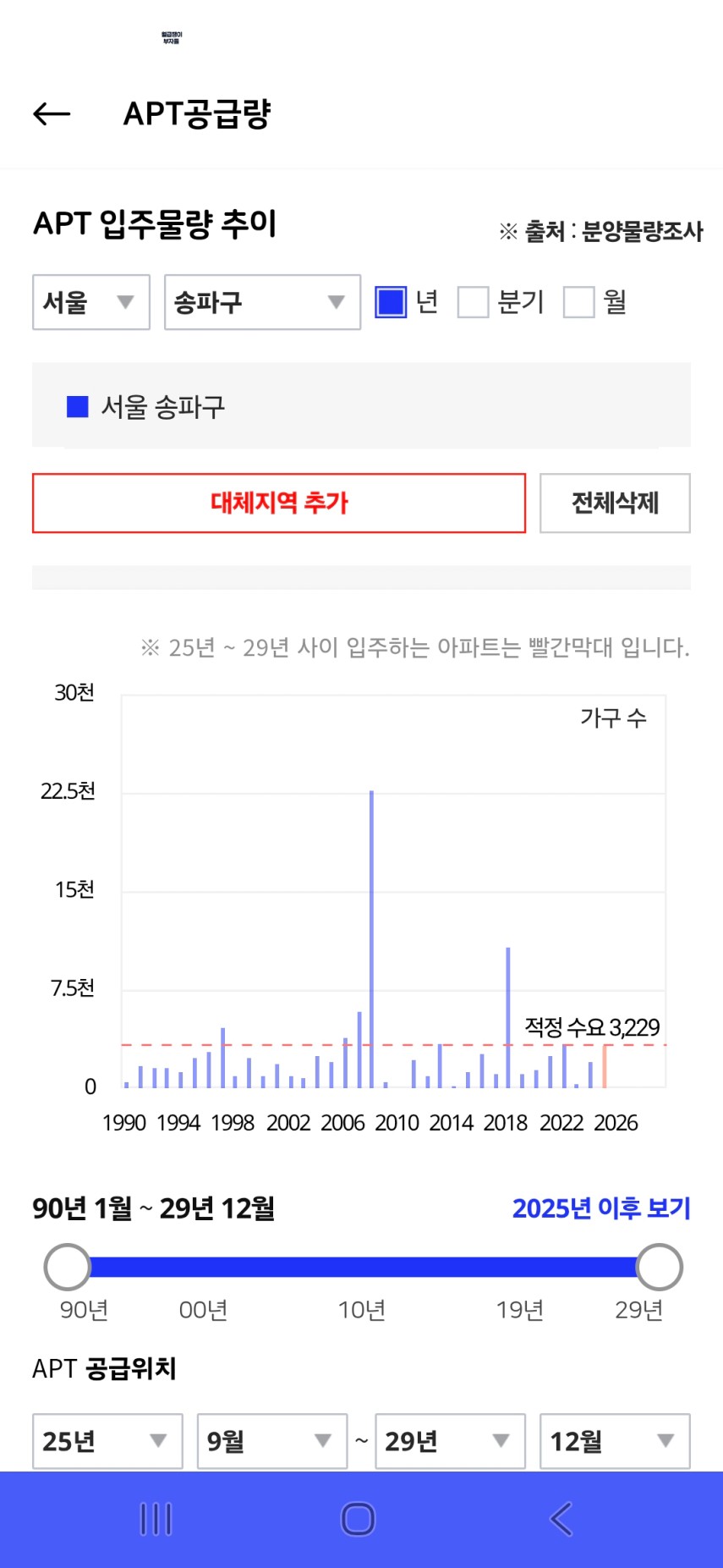The height and width of the screenshot is (1568, 723).
Task: Expand the 25년 start year dropdown
Action: pyautogui.click(x=107, y=1441)
